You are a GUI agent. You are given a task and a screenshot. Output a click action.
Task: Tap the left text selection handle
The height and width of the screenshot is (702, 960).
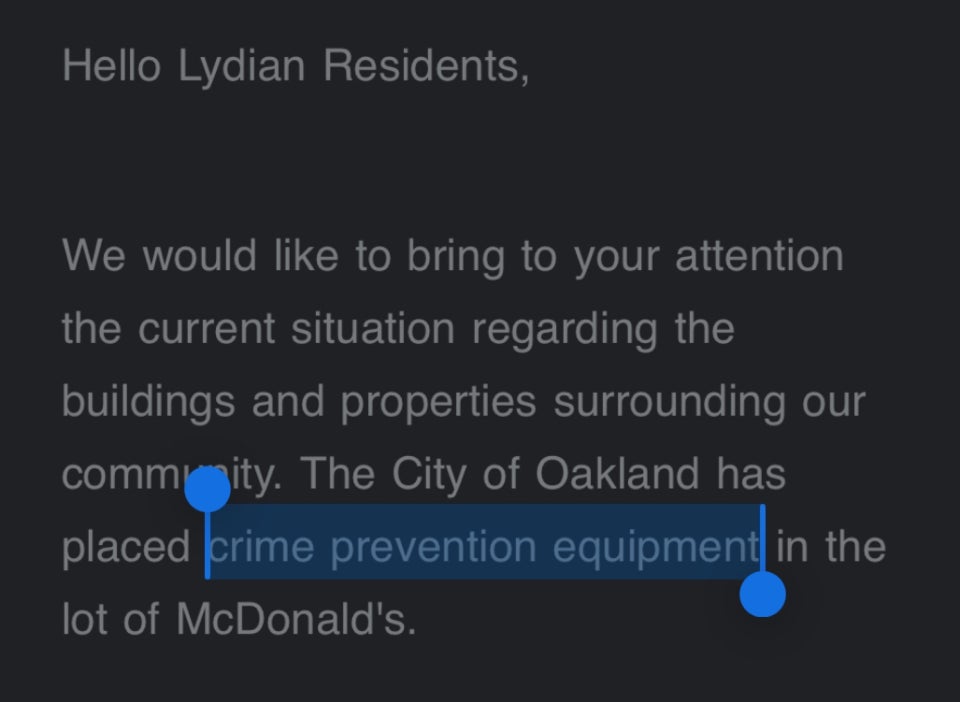208,489
